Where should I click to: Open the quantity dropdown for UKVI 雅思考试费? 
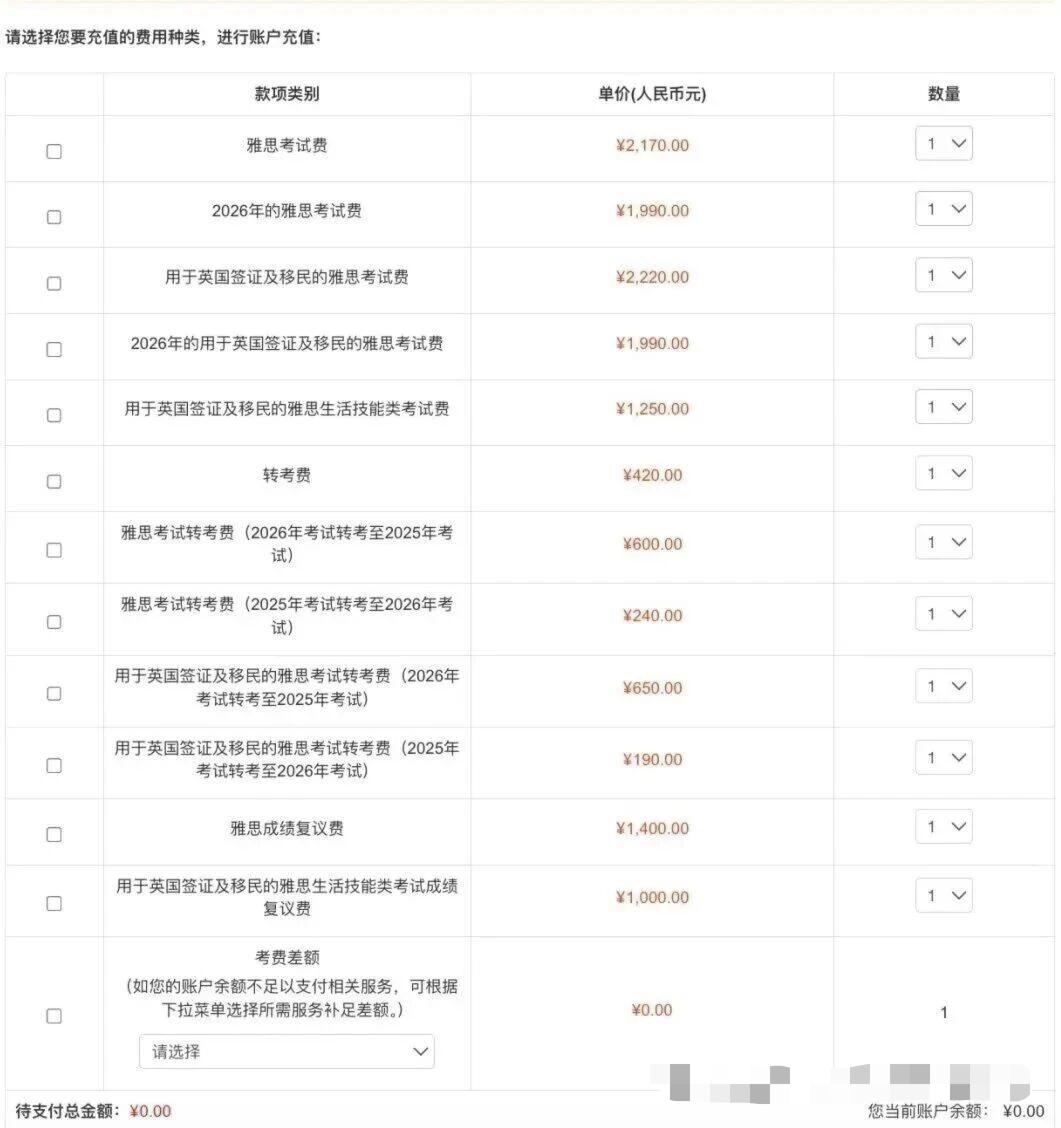[x=944, y=275]
